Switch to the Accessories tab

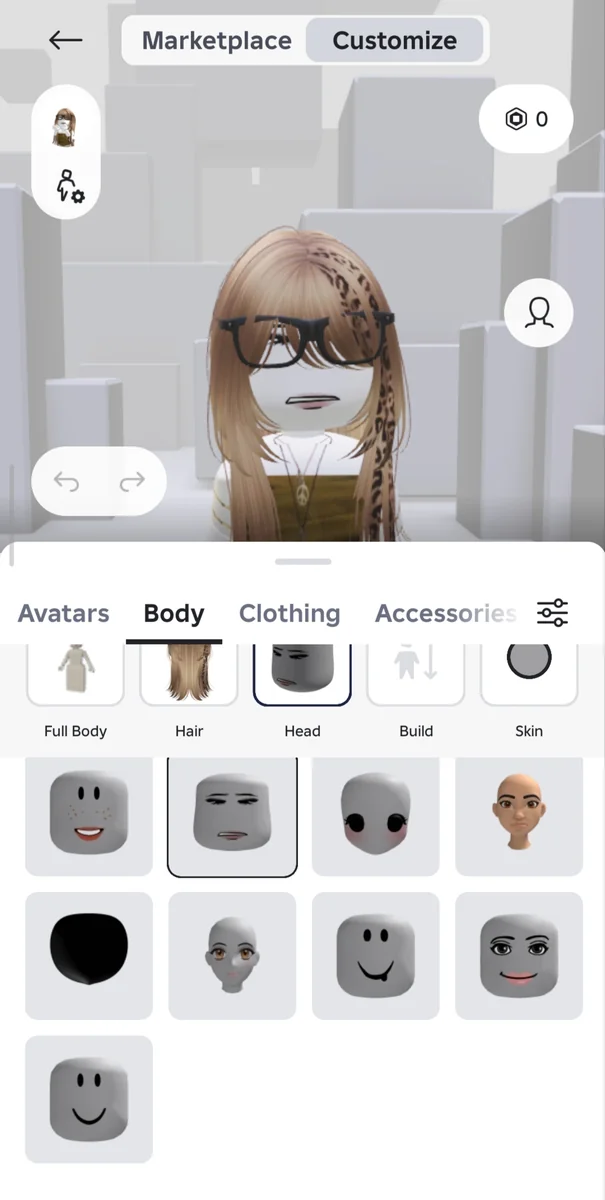[445, 613]
